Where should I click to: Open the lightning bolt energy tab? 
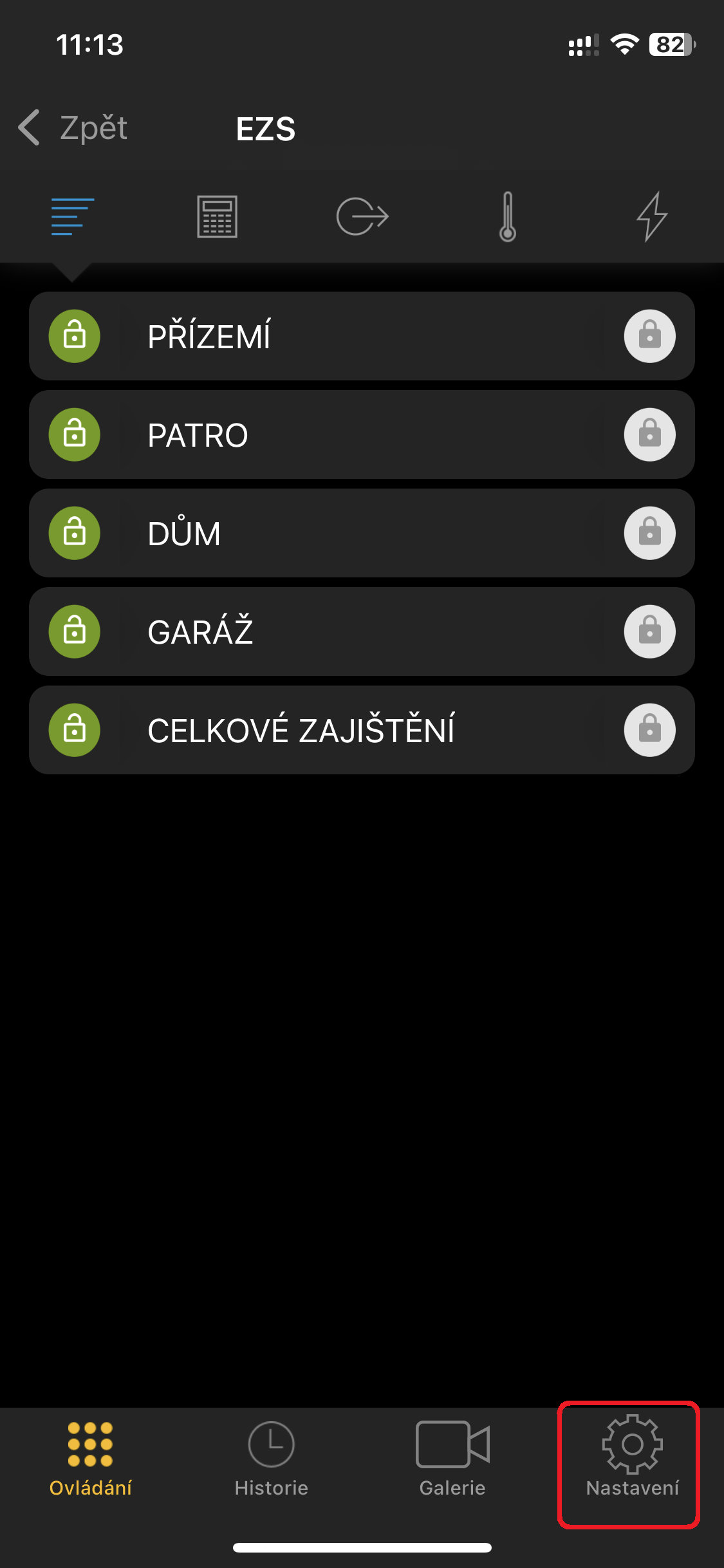[652, 216]
